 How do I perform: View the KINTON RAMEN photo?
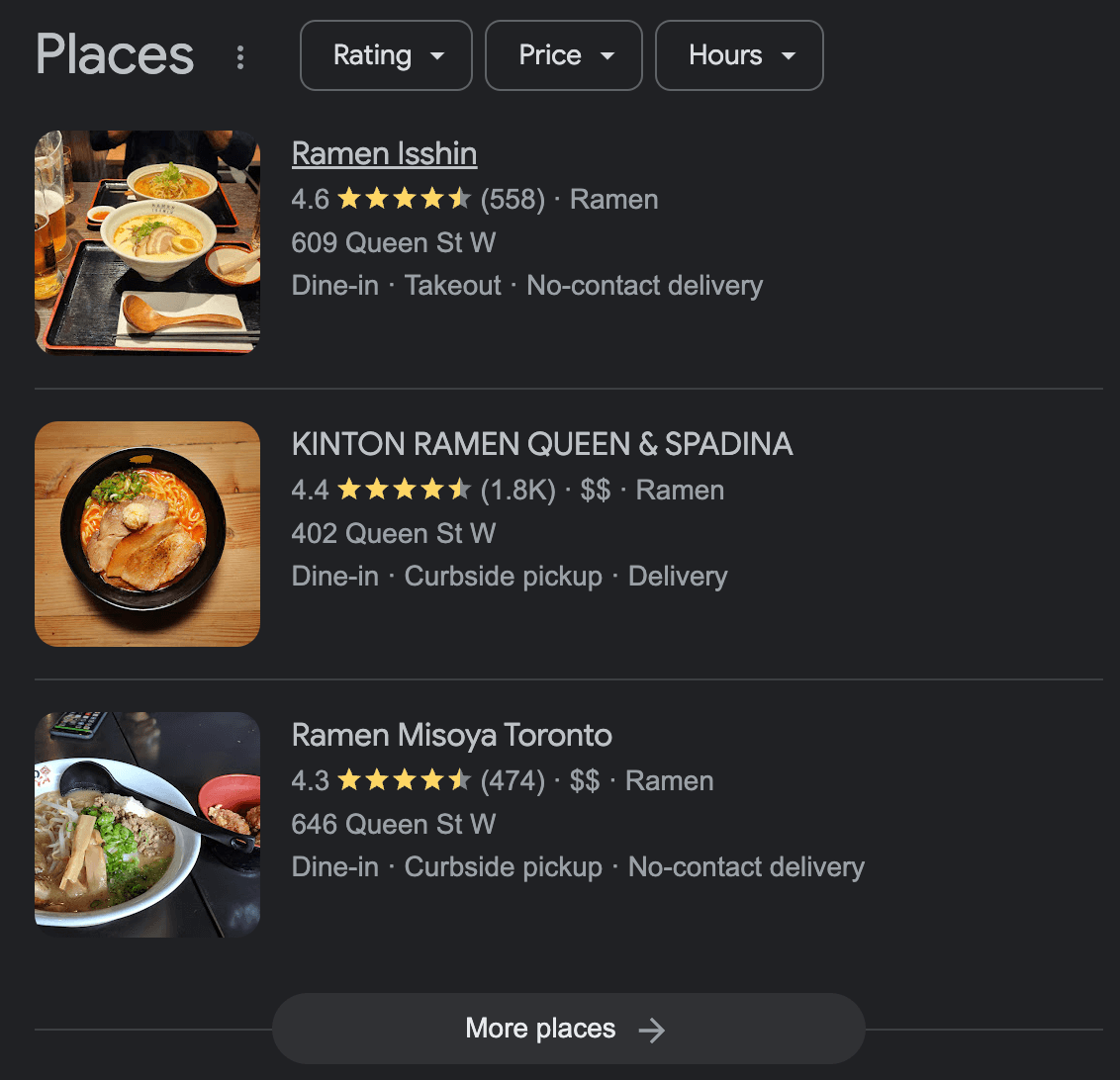147,534
